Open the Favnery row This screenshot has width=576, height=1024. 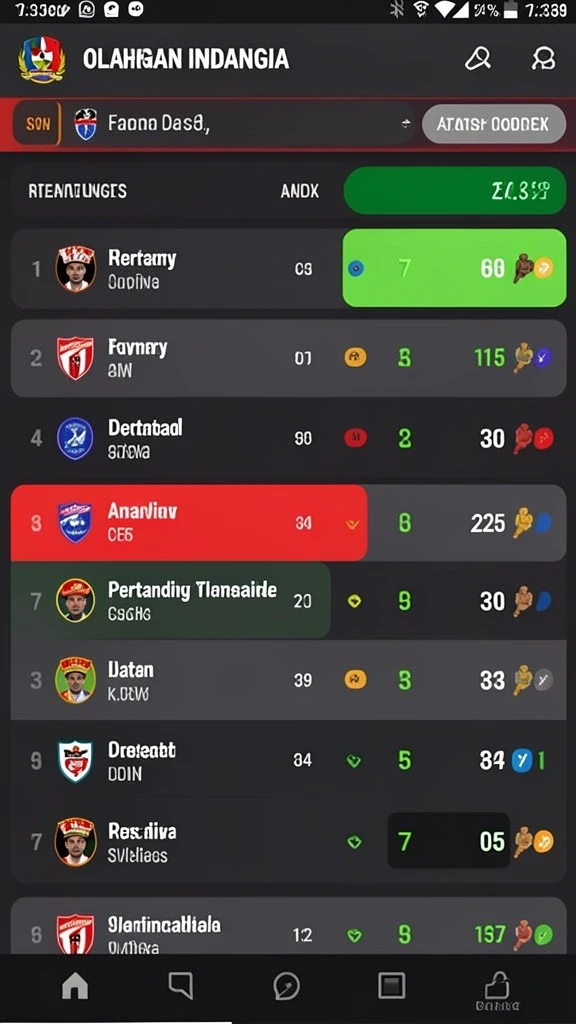click(288, 358)
